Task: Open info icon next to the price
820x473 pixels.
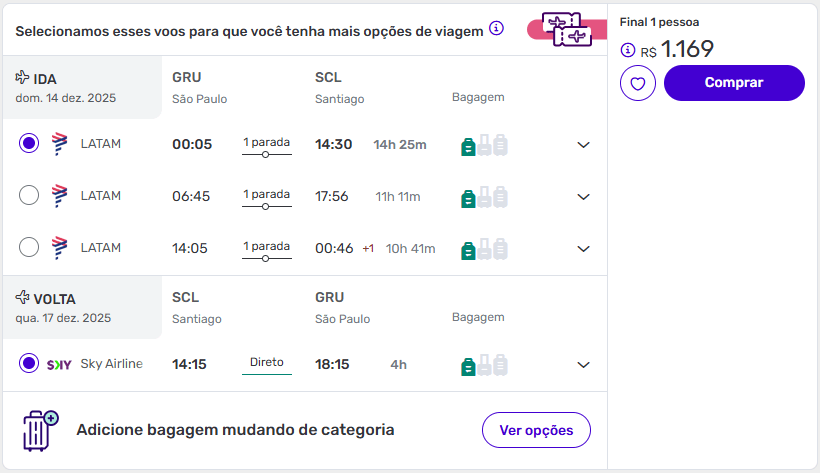Action: coord(628,49)
